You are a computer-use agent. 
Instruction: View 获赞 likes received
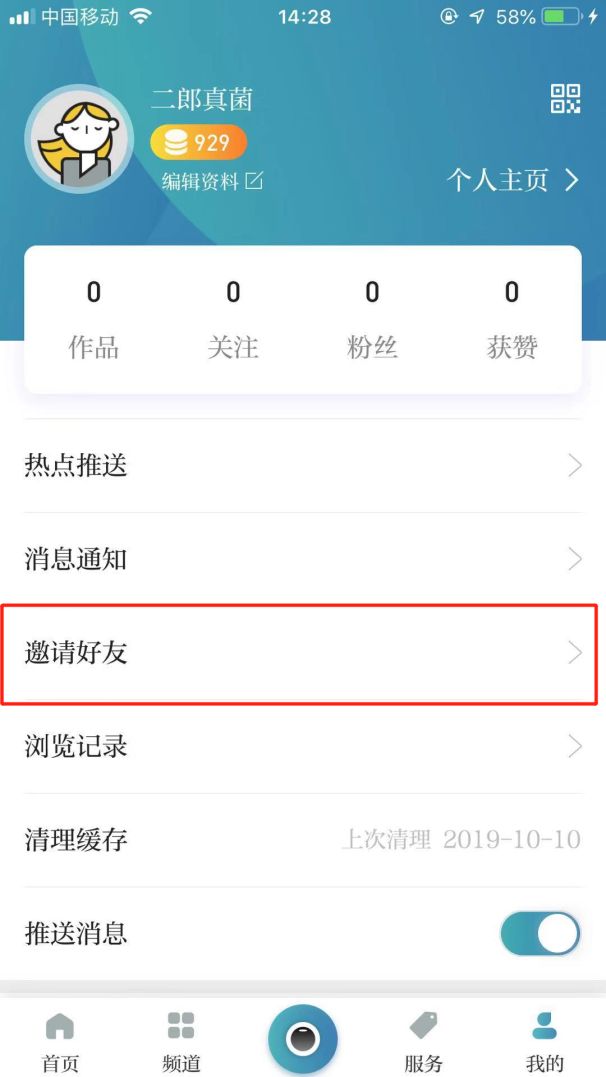512,321
